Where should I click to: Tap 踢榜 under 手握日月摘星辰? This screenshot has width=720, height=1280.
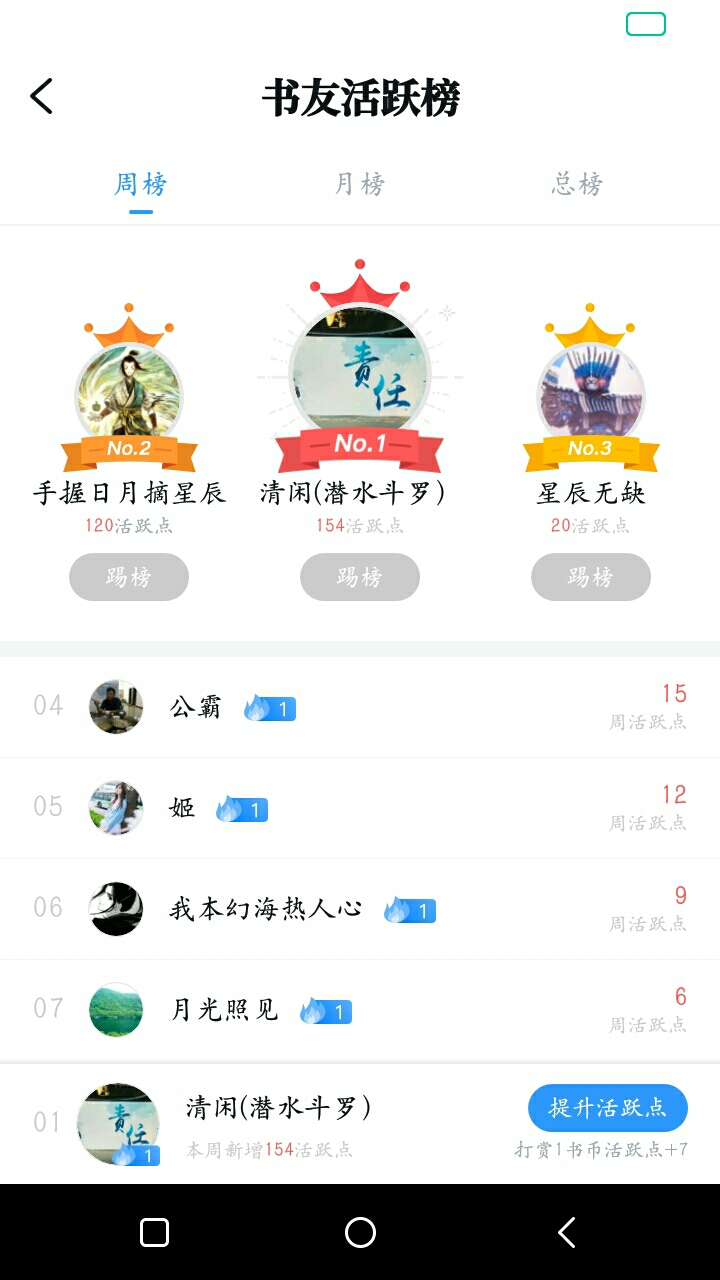pyautogui.click(x=129, y=577)
